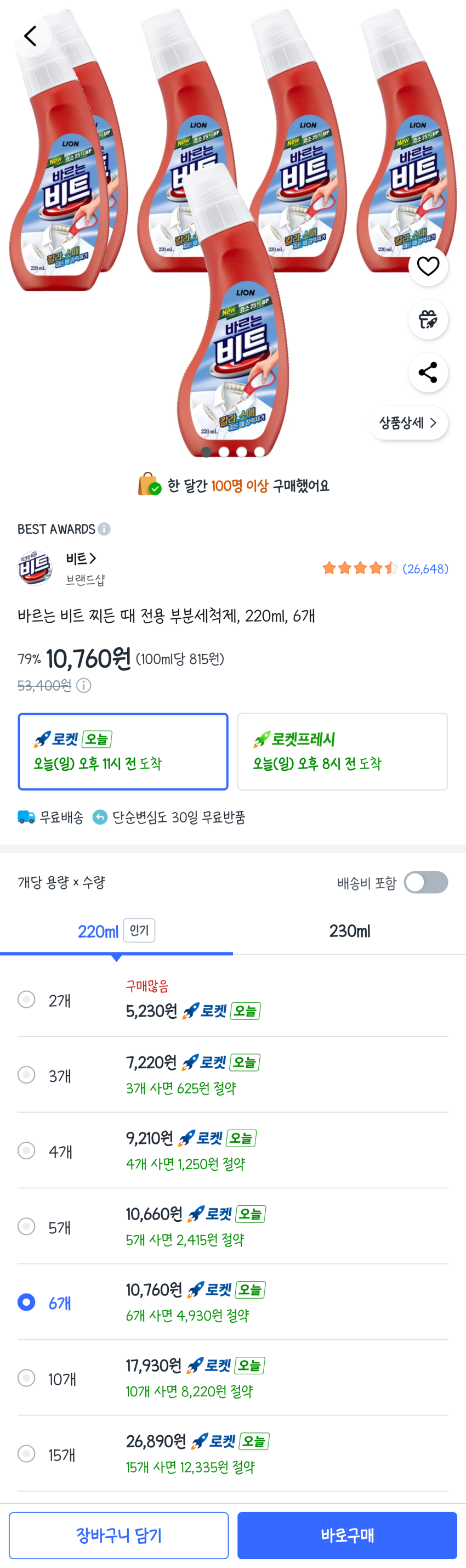The height and width of the screenshot is (1568, 466).
Task: Open the 비트 brand shop
Action: (81, 559)
